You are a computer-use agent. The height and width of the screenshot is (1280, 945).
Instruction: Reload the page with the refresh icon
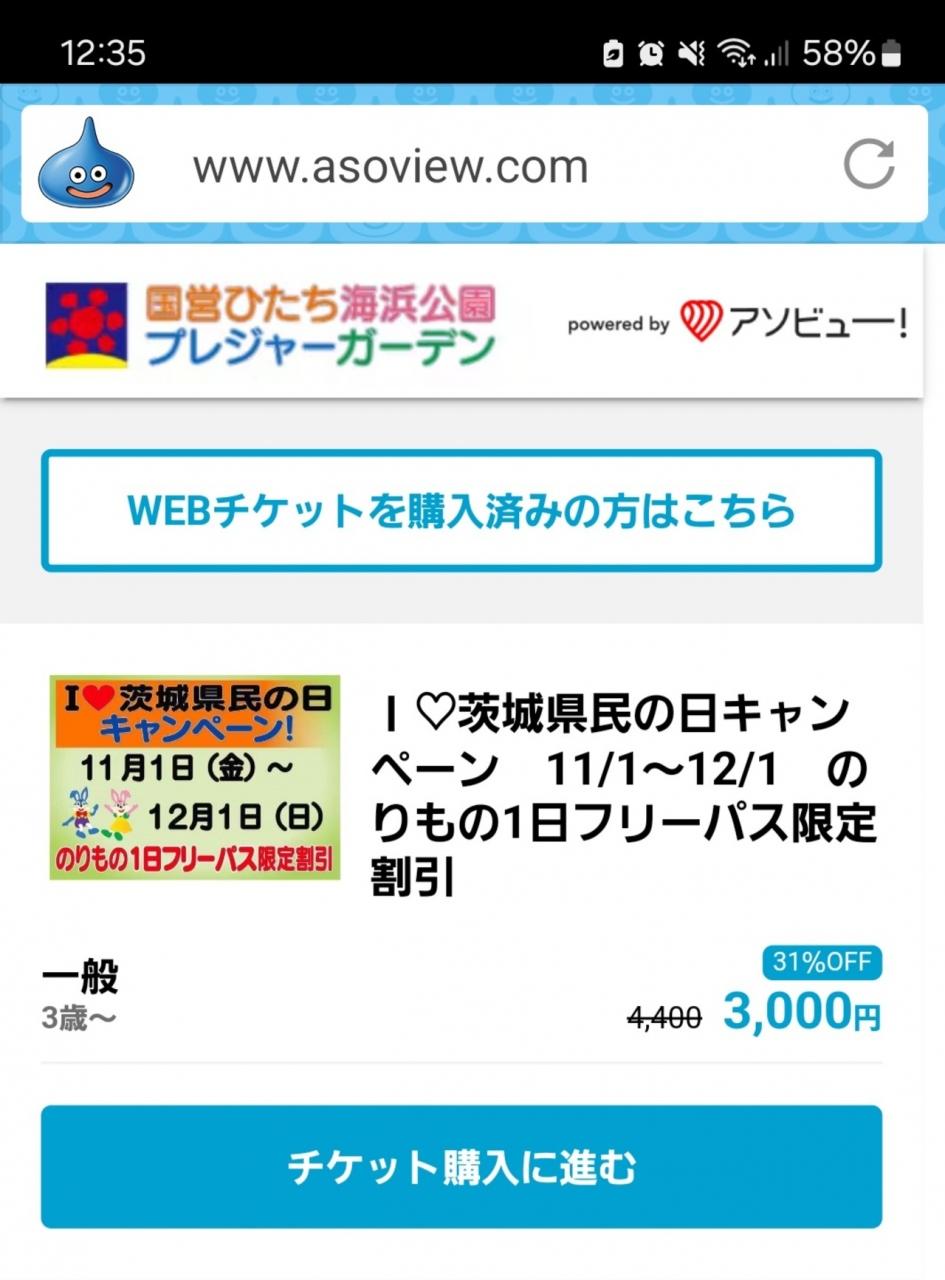click(x=868, y=165)
